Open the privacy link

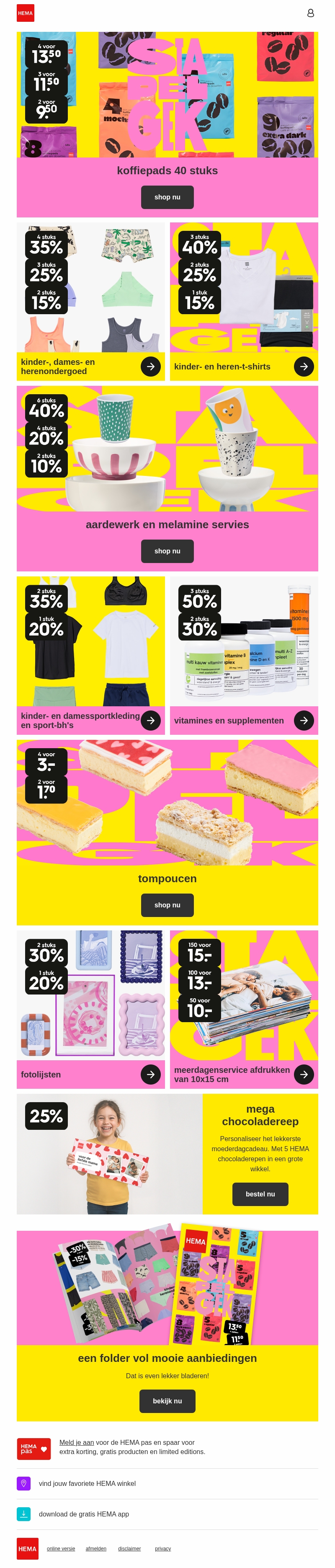pos(163,1549)
